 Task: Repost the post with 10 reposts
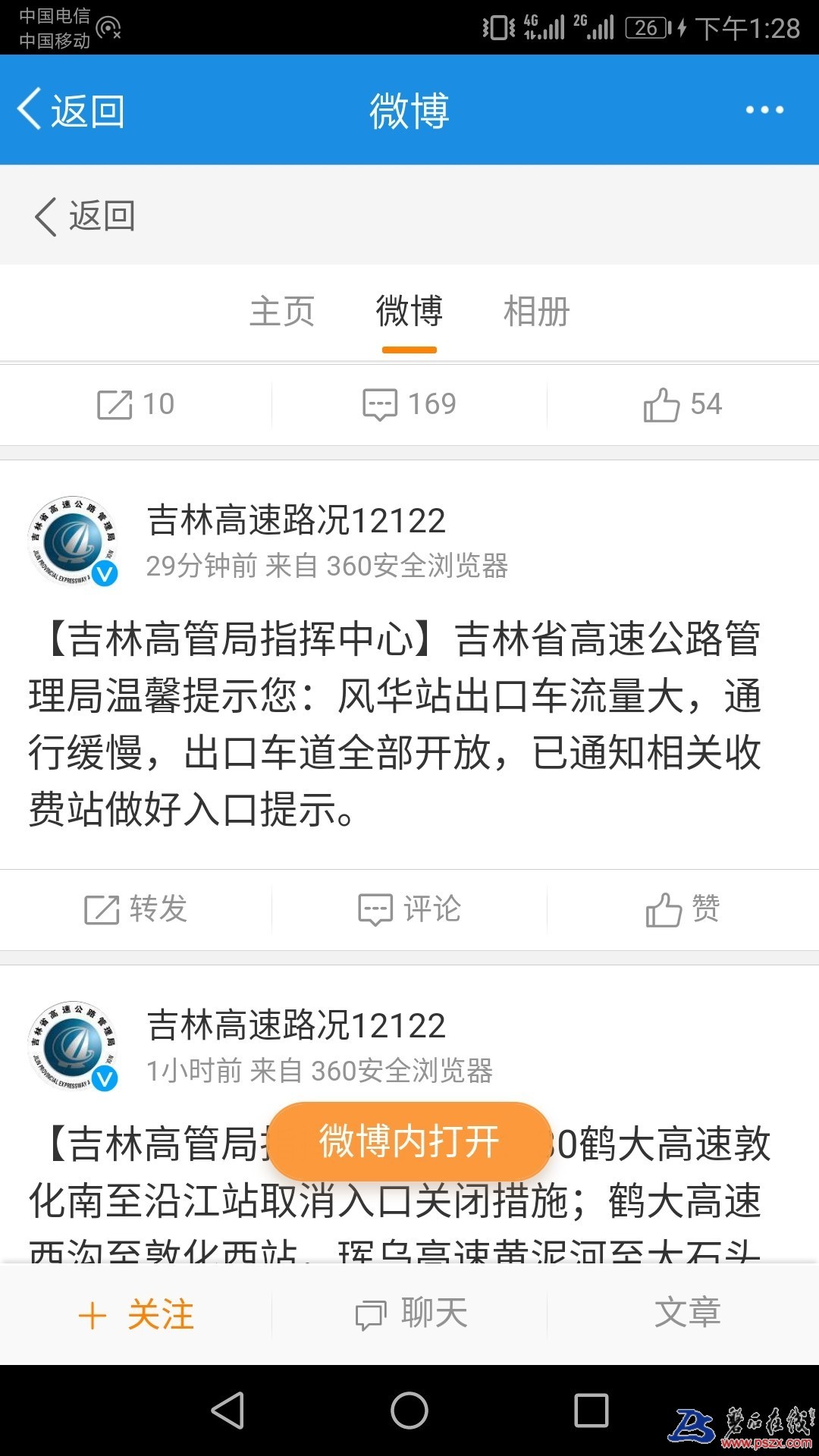tap(136, 404)
